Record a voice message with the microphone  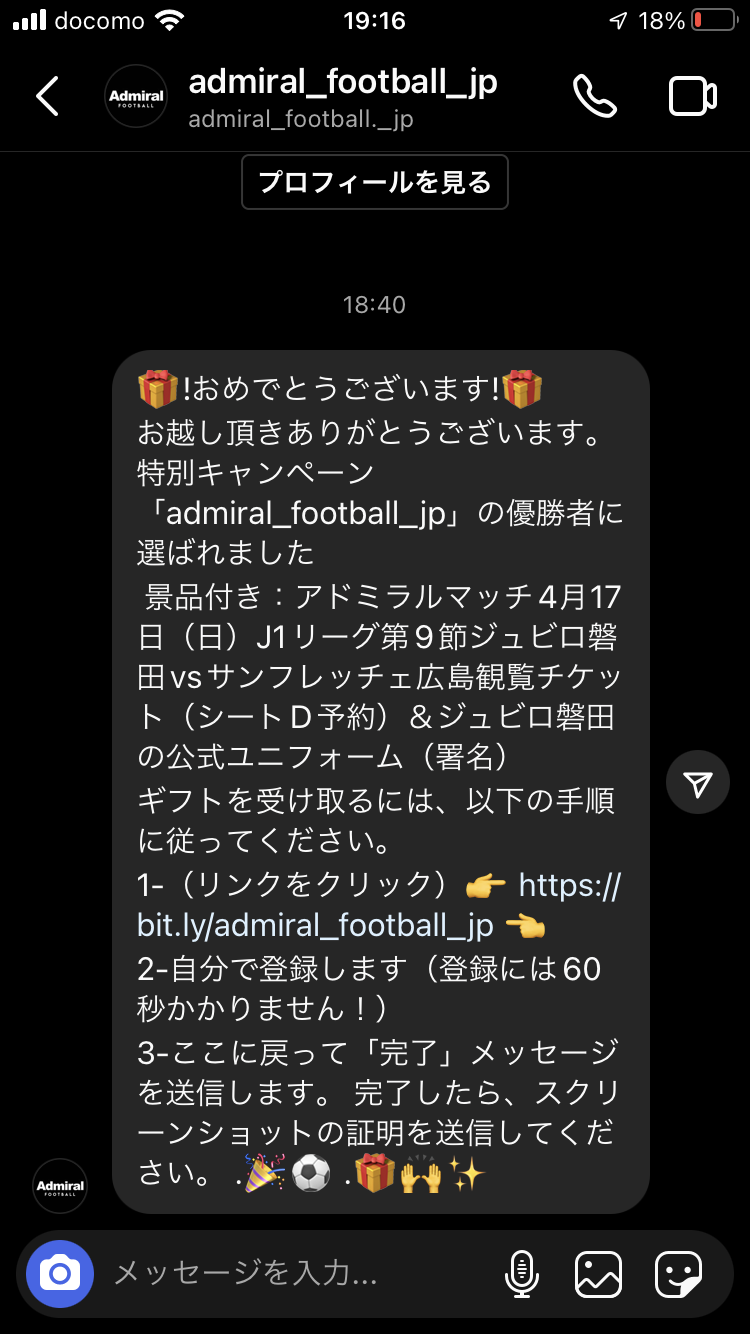[521, 1274]
